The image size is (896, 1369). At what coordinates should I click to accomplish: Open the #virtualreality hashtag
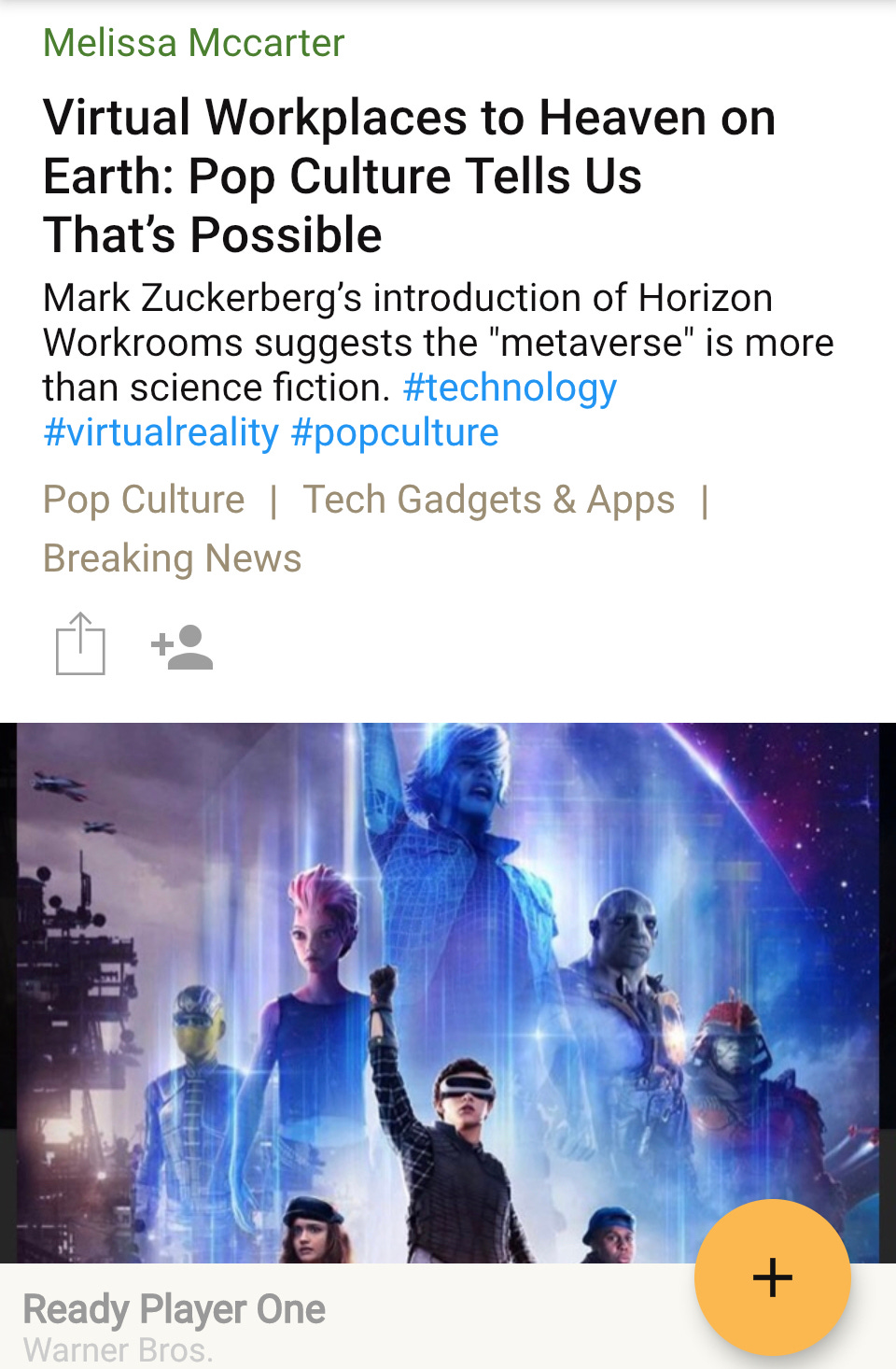[x=161, y=433]
